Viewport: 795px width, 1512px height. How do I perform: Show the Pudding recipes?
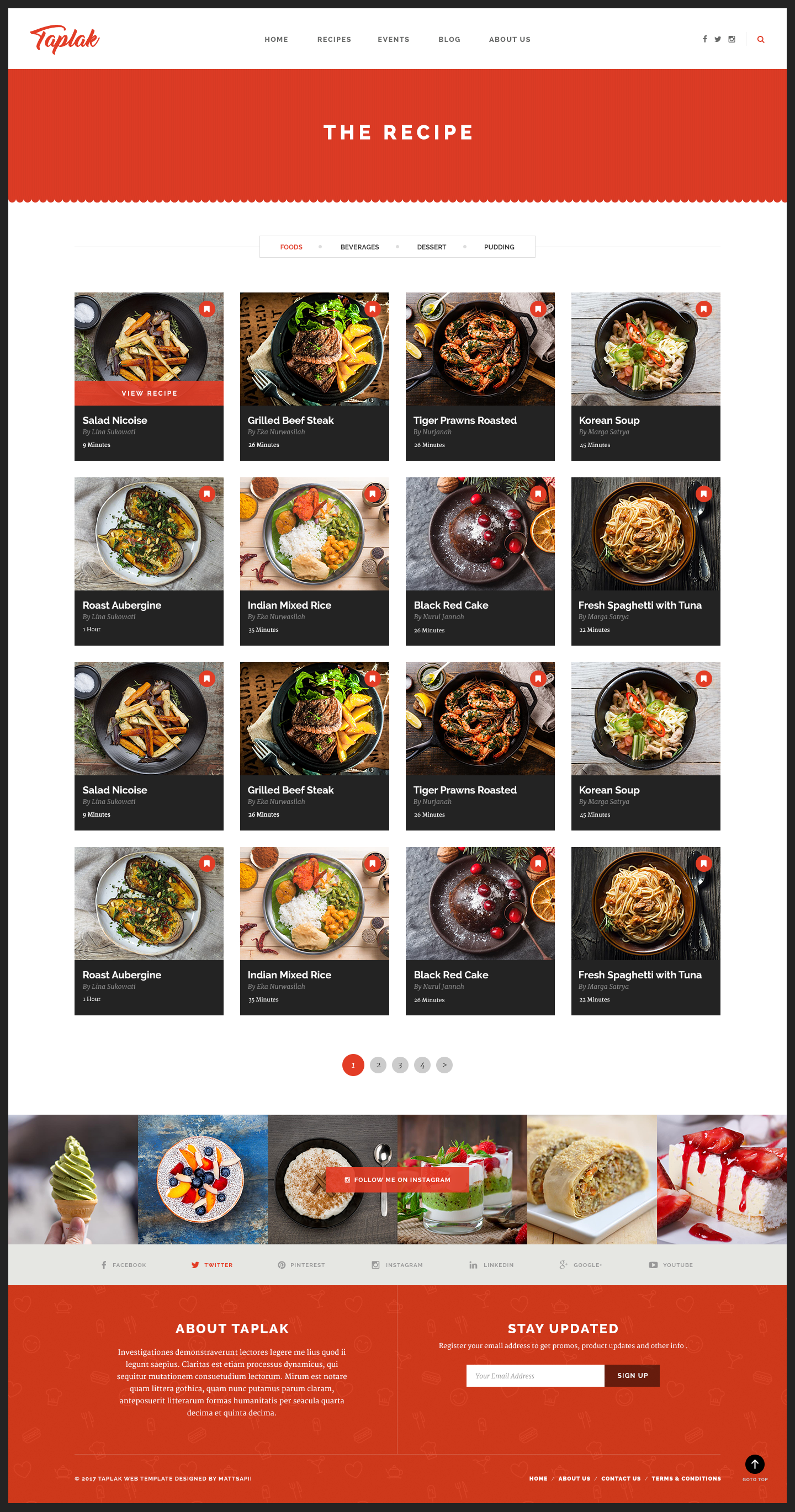[x=499, y=247]
